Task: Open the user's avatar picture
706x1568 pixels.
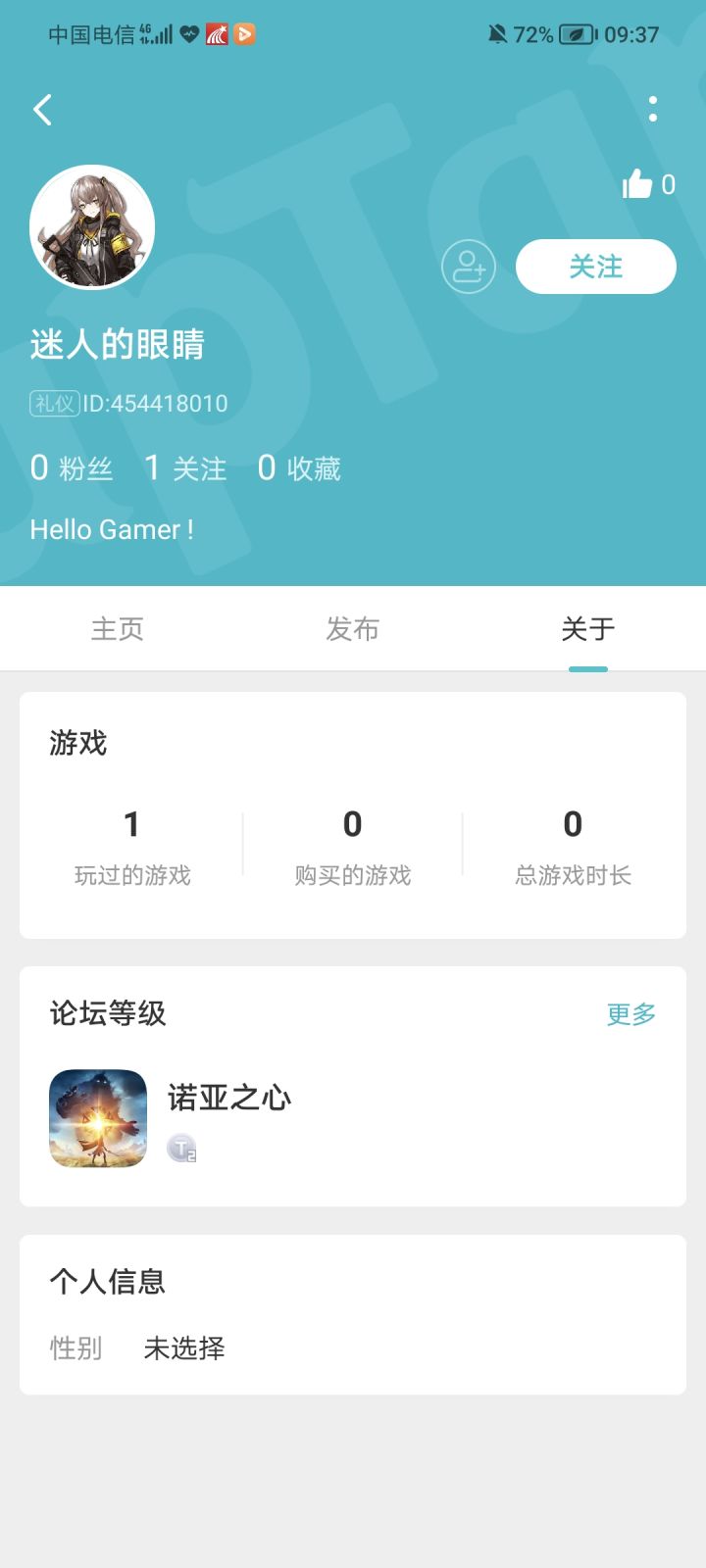Action: pos(92,225)
